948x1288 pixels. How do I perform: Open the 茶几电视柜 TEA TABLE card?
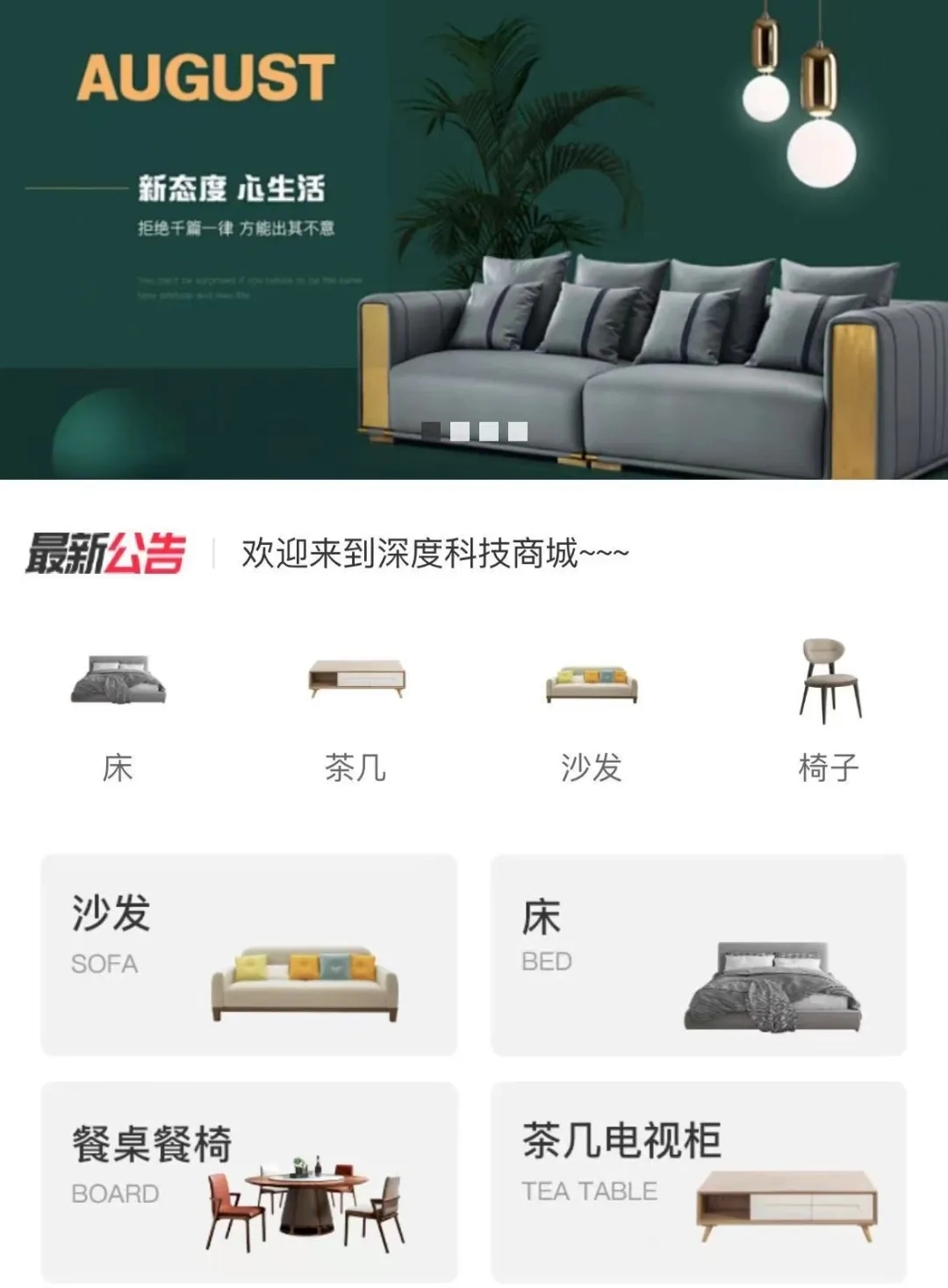point(699,1181)
